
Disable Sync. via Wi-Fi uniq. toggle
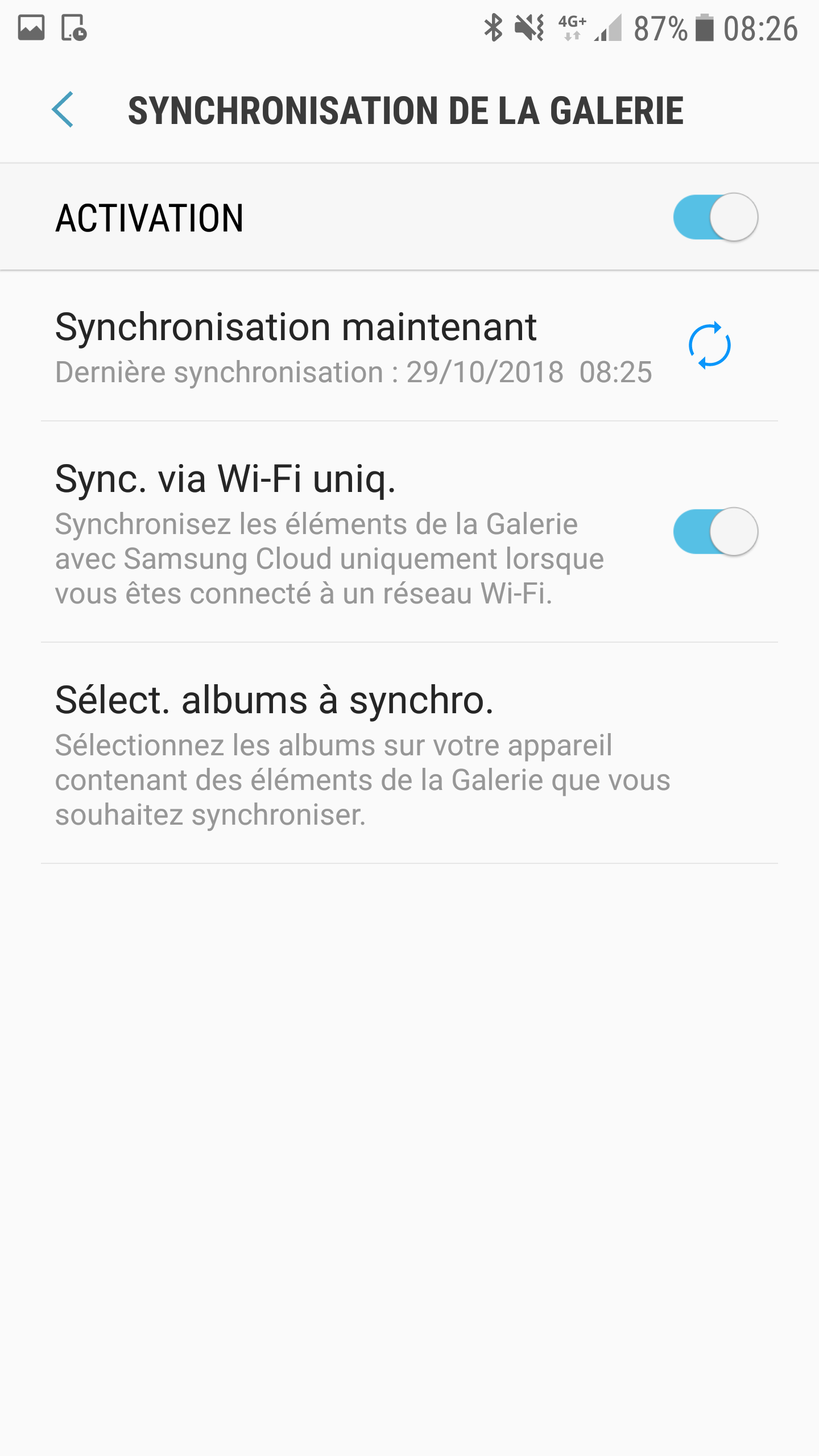pyautogui.click(x=715, y=532)
